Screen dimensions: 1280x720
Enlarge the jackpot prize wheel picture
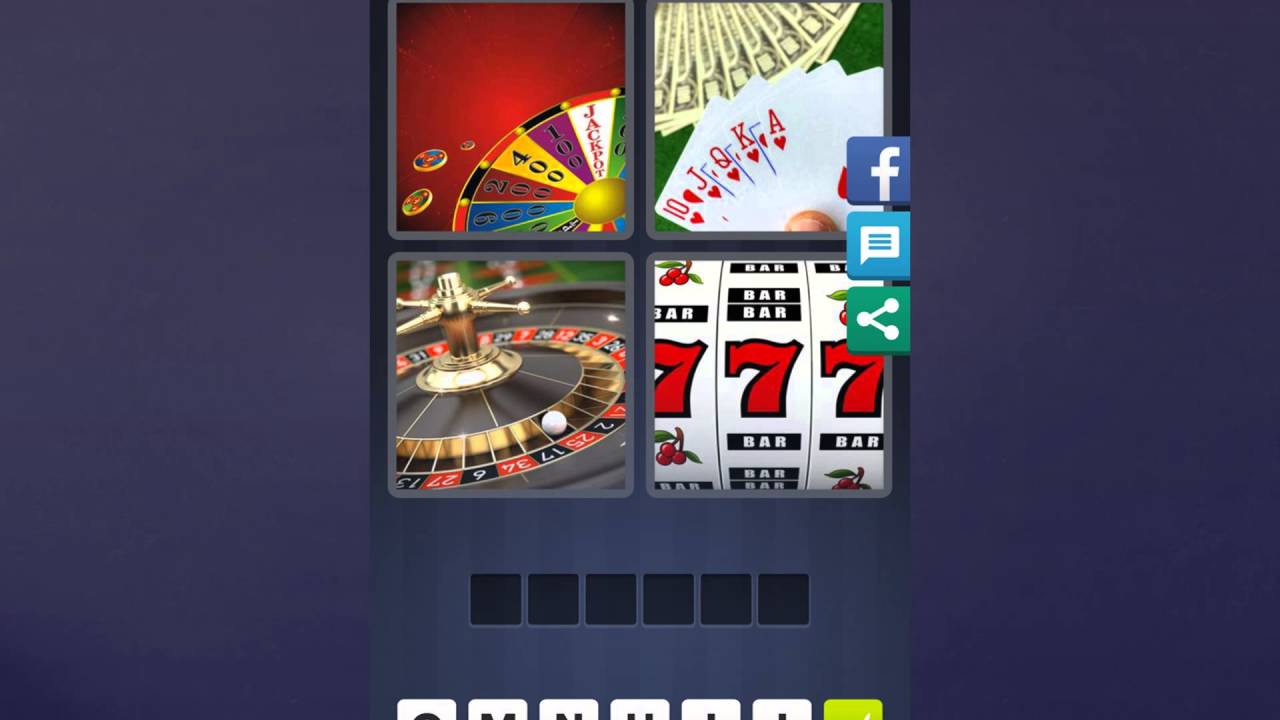(511, 117)
